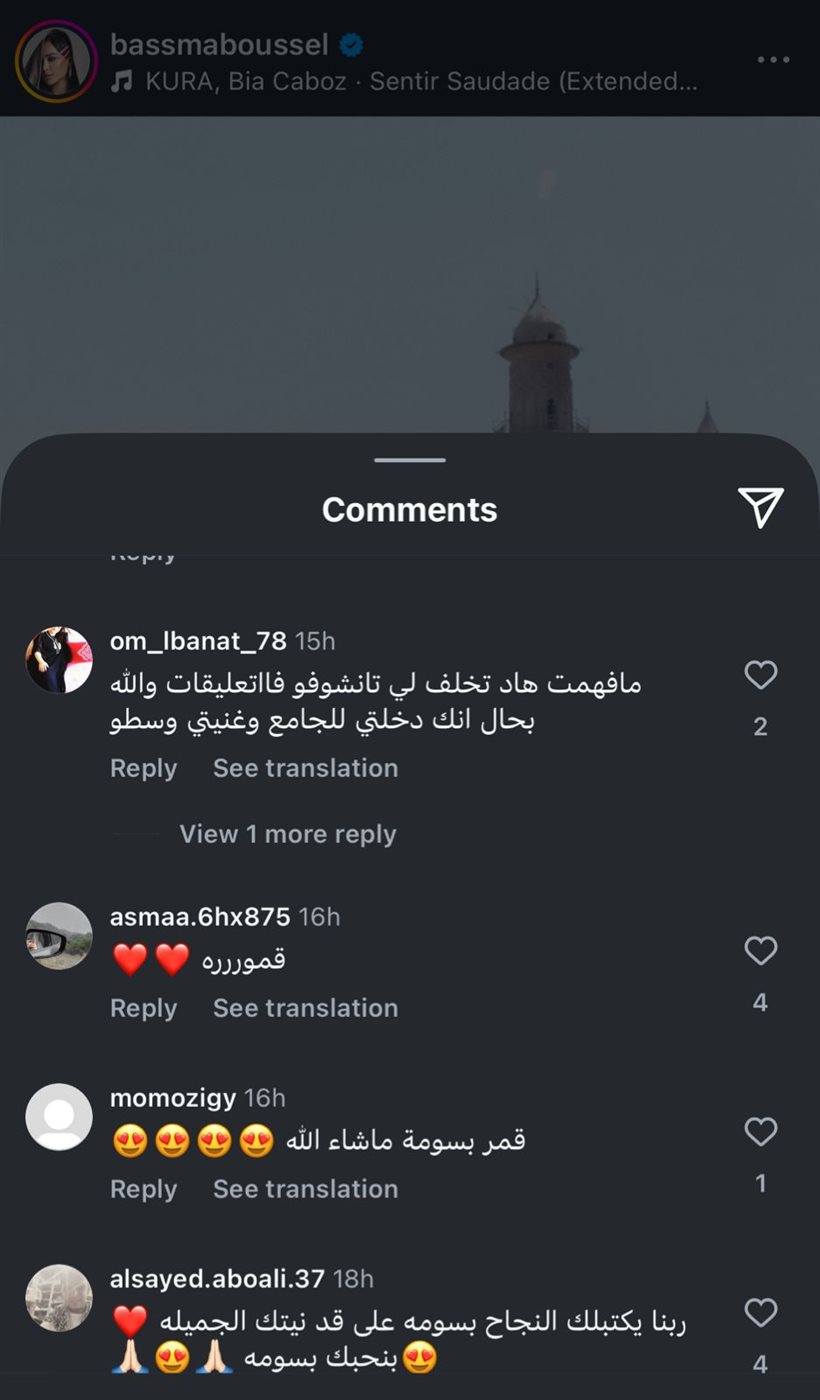Expand View 1 more reply
820x1400 pixels.
(287, 833)
